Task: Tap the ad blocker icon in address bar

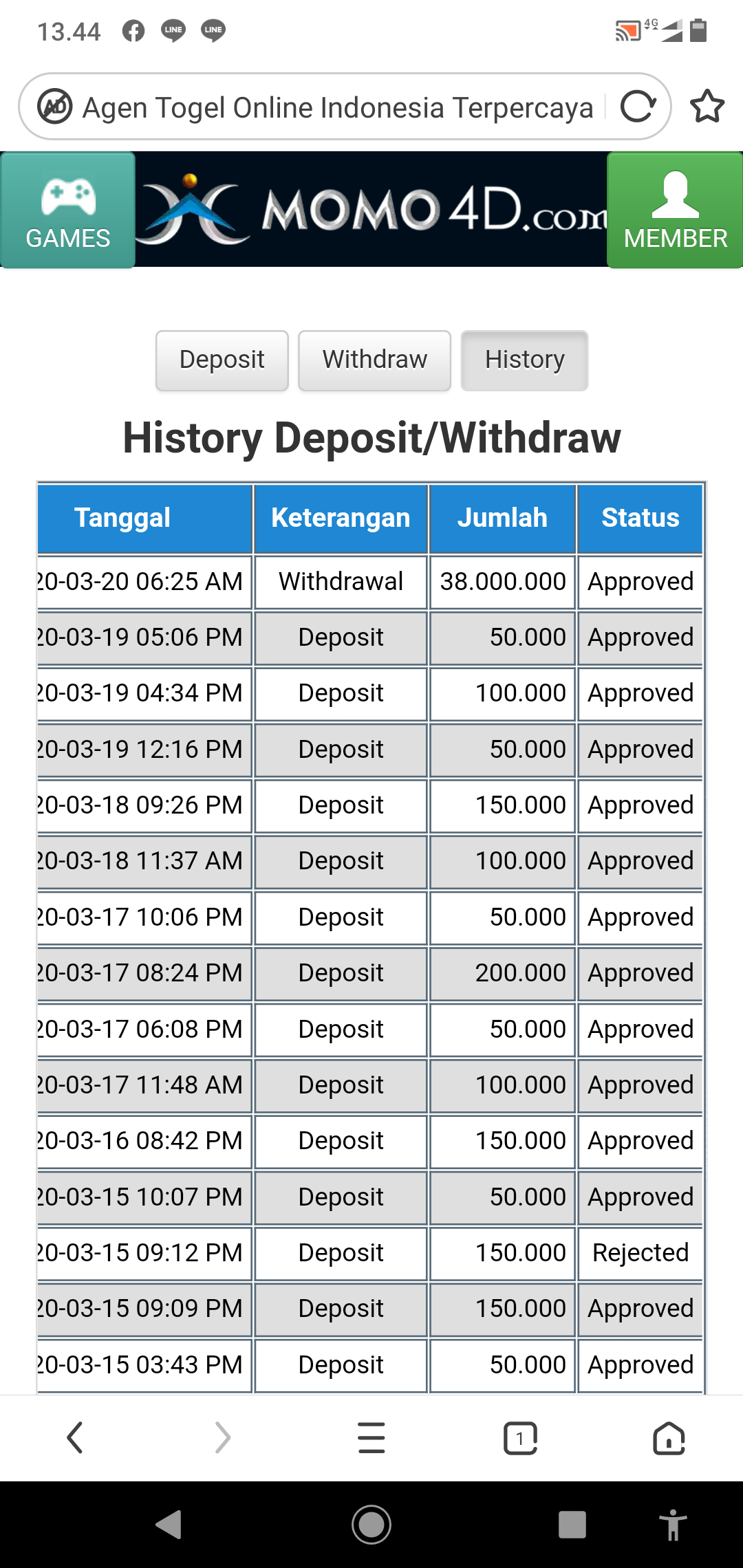Action: [x=55, y=107]
